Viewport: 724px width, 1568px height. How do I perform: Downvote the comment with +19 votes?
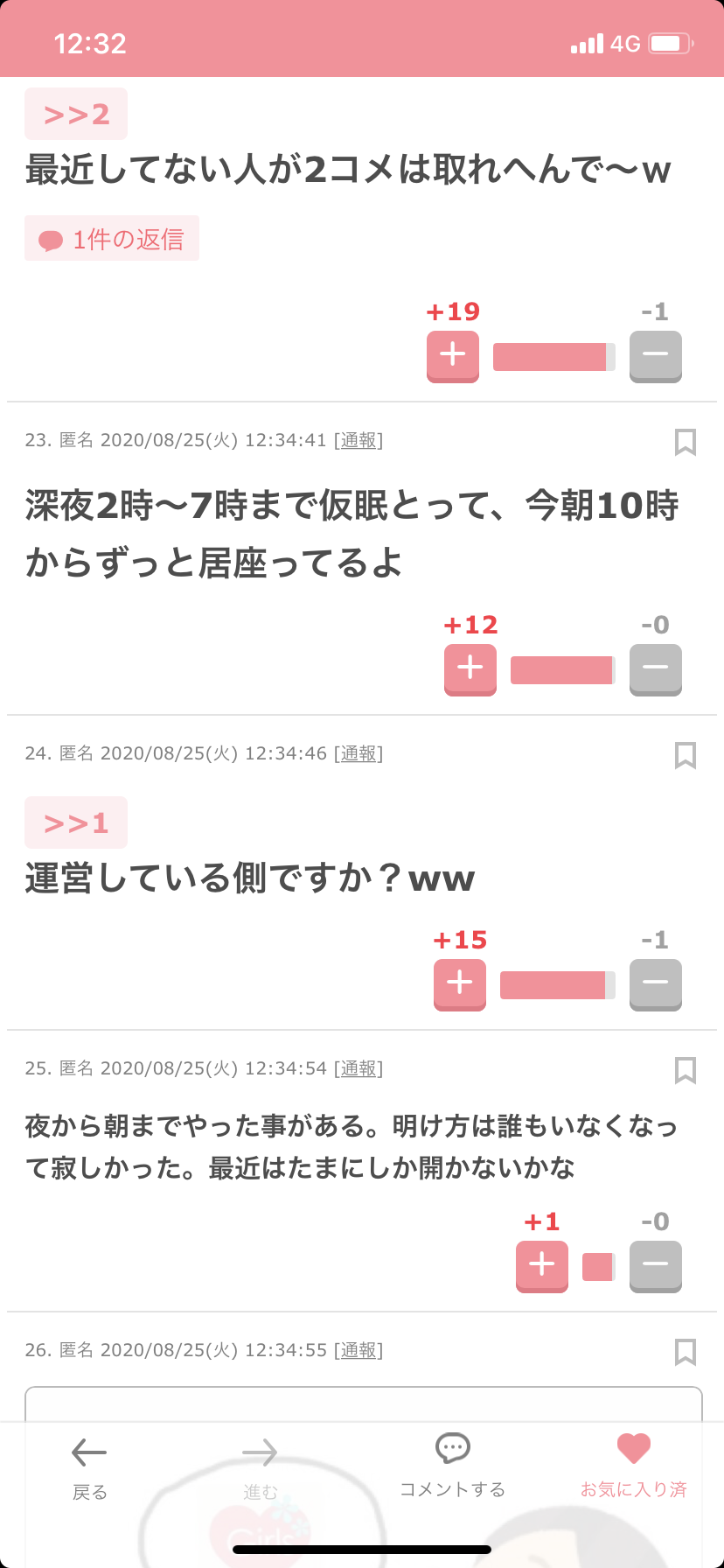(655, 355)
